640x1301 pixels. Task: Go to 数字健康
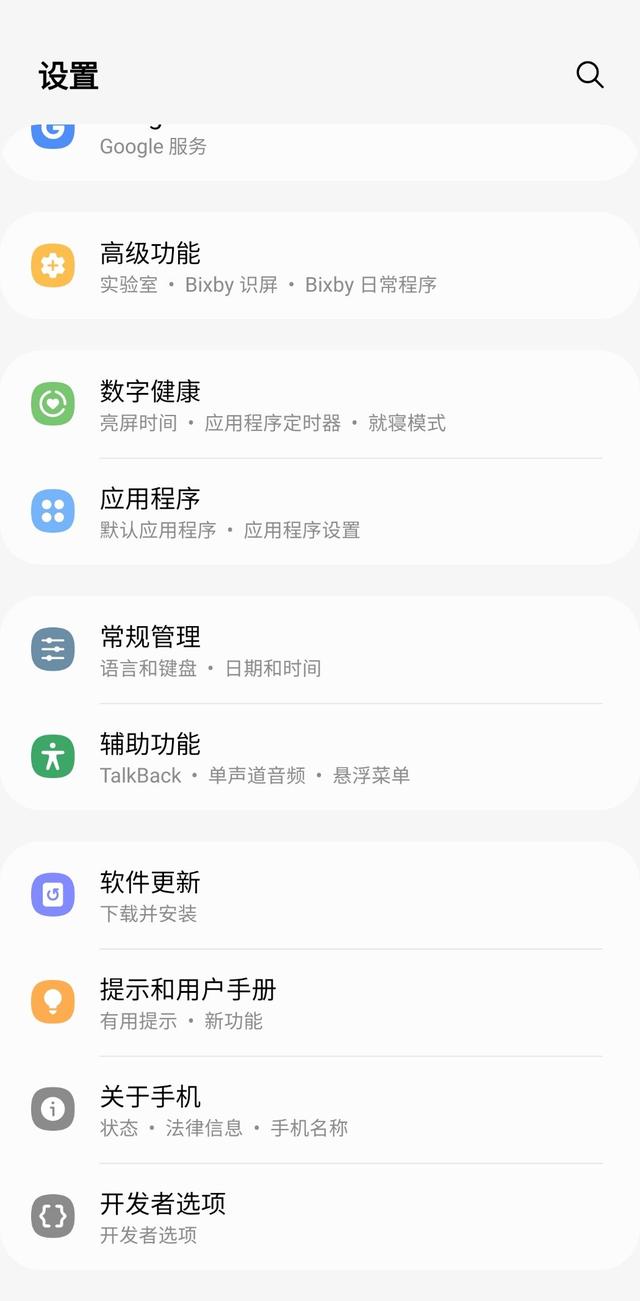(320, 404)
